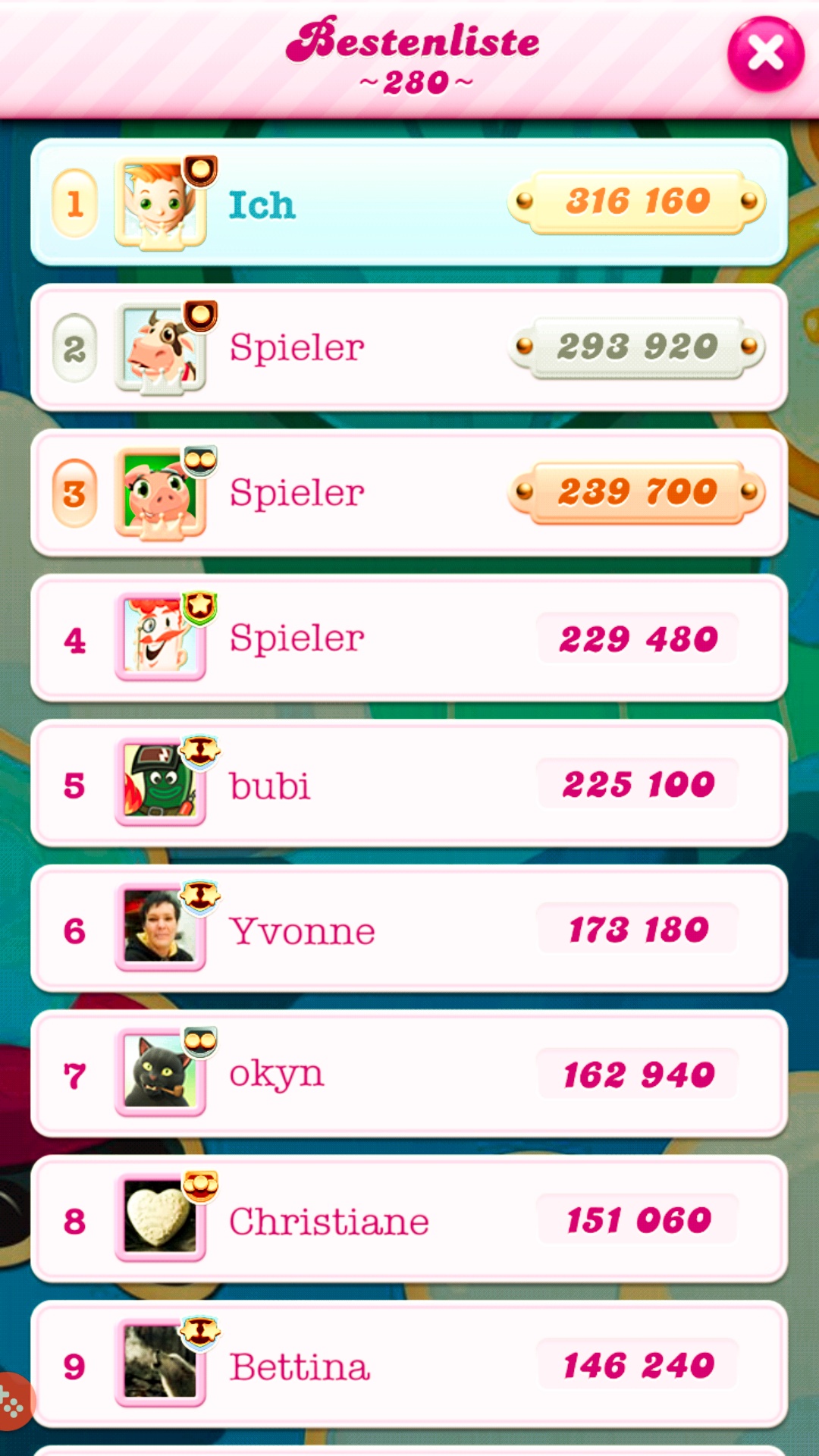Select my own first-place entry 'Ich'
The height and width of the screenshot is (1456, 819).
[x=409, y=202]
